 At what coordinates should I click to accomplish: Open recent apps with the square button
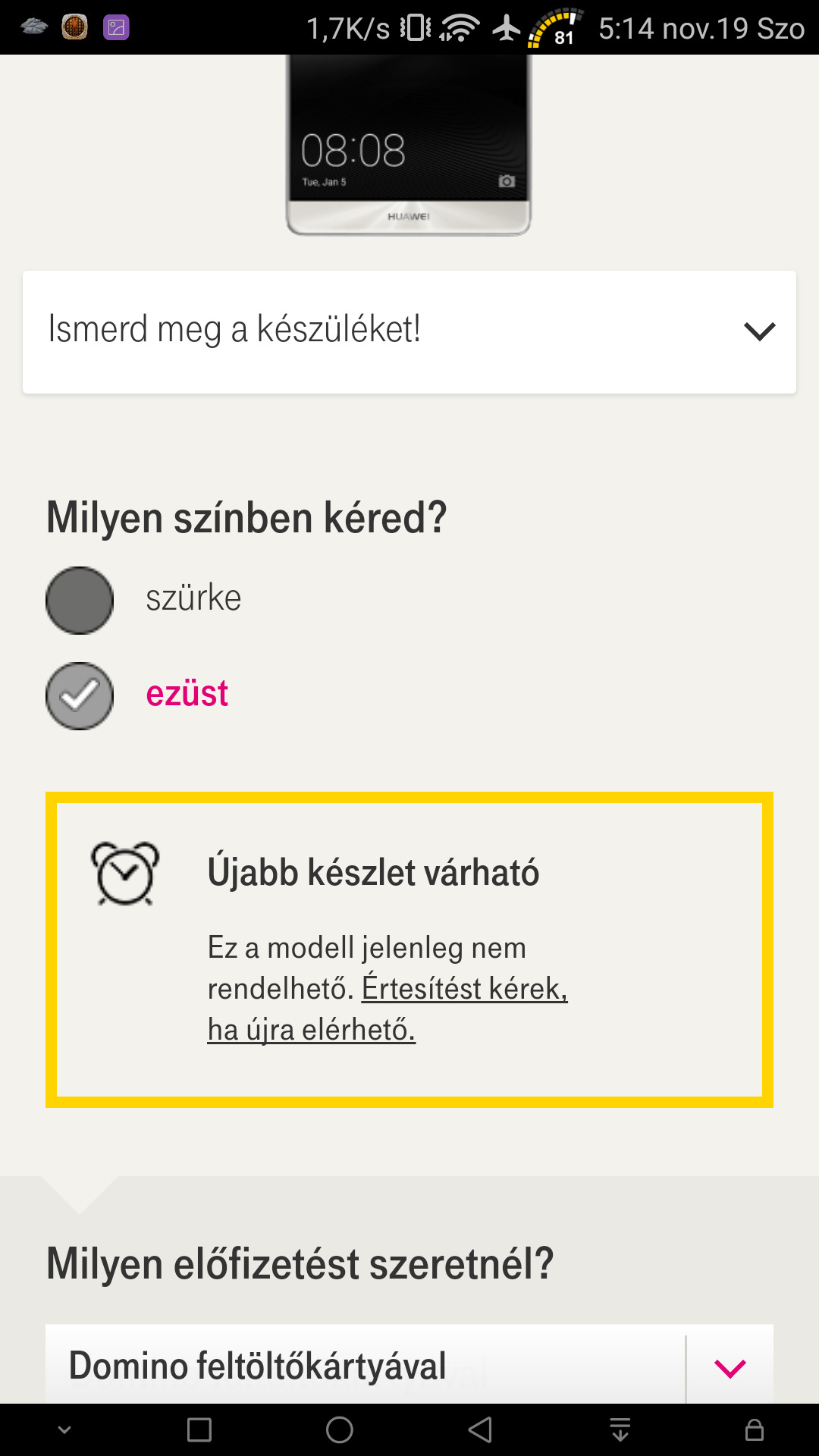coord(199,1429)
